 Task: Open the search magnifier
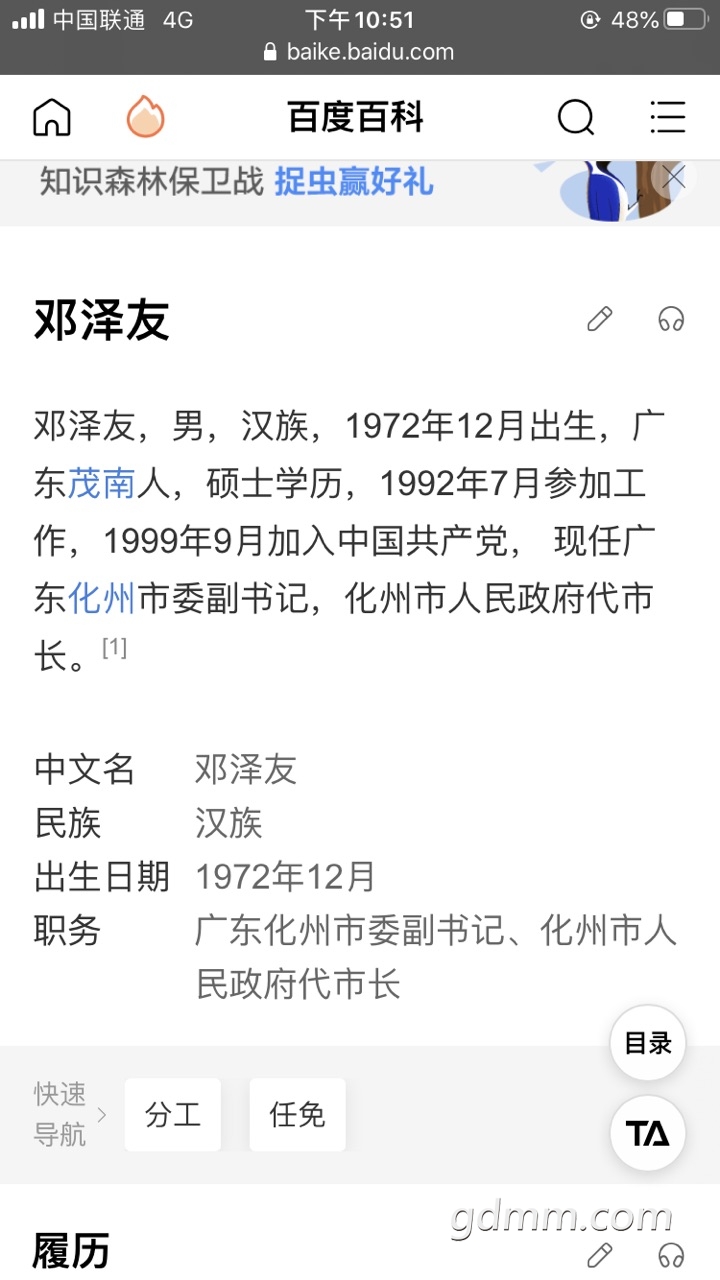pos(575,118)
